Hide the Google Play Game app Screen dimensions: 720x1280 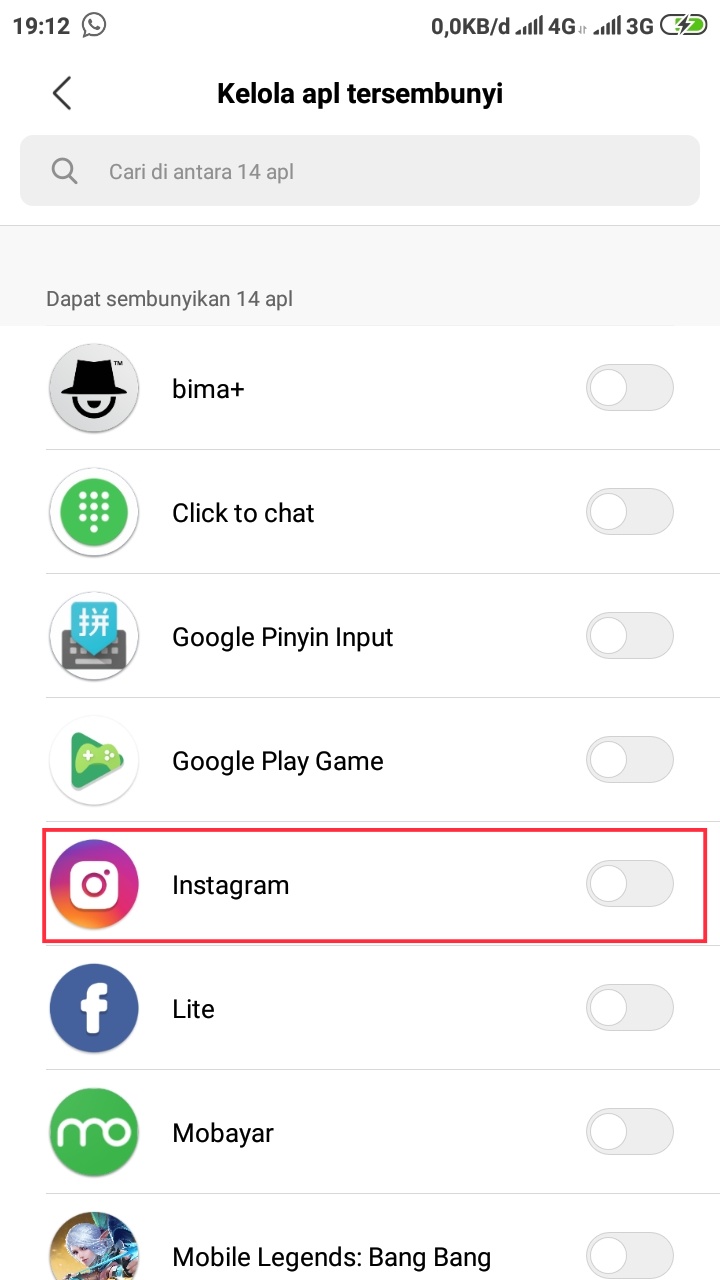point(629,760)
